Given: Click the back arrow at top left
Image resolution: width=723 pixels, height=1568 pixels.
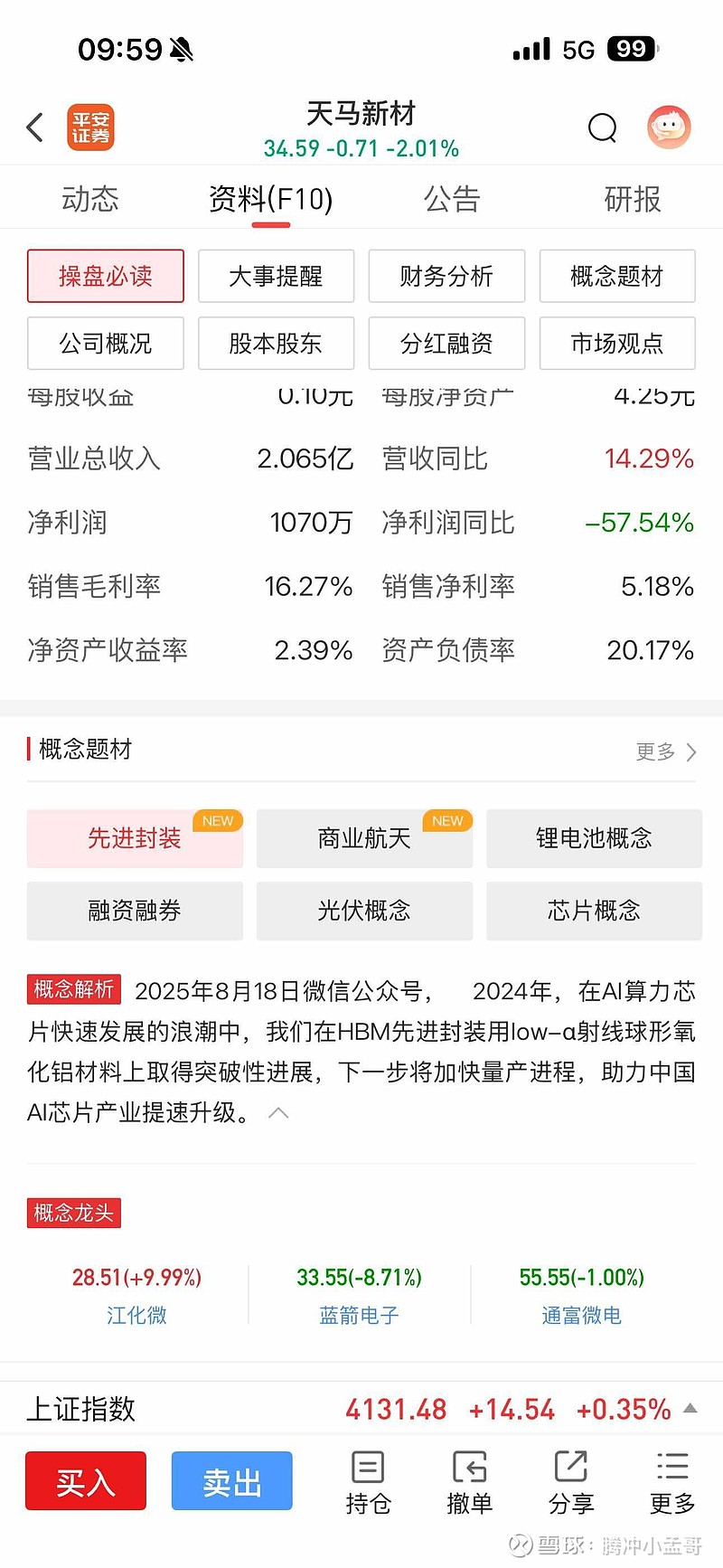Looking at the screenshot, I should (34, 128).
